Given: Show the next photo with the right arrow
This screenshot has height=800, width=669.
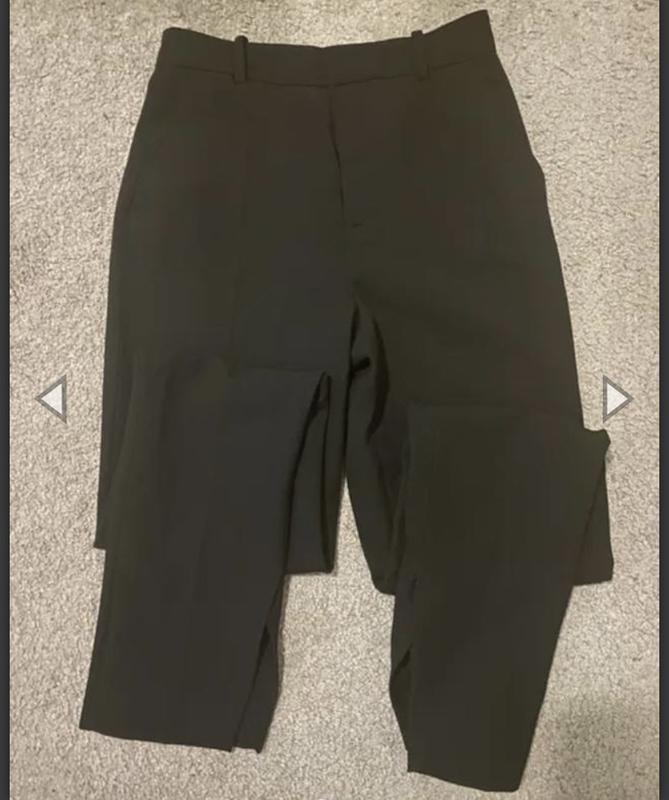Looking at the screenshot, I should click(x=616, y=399).
